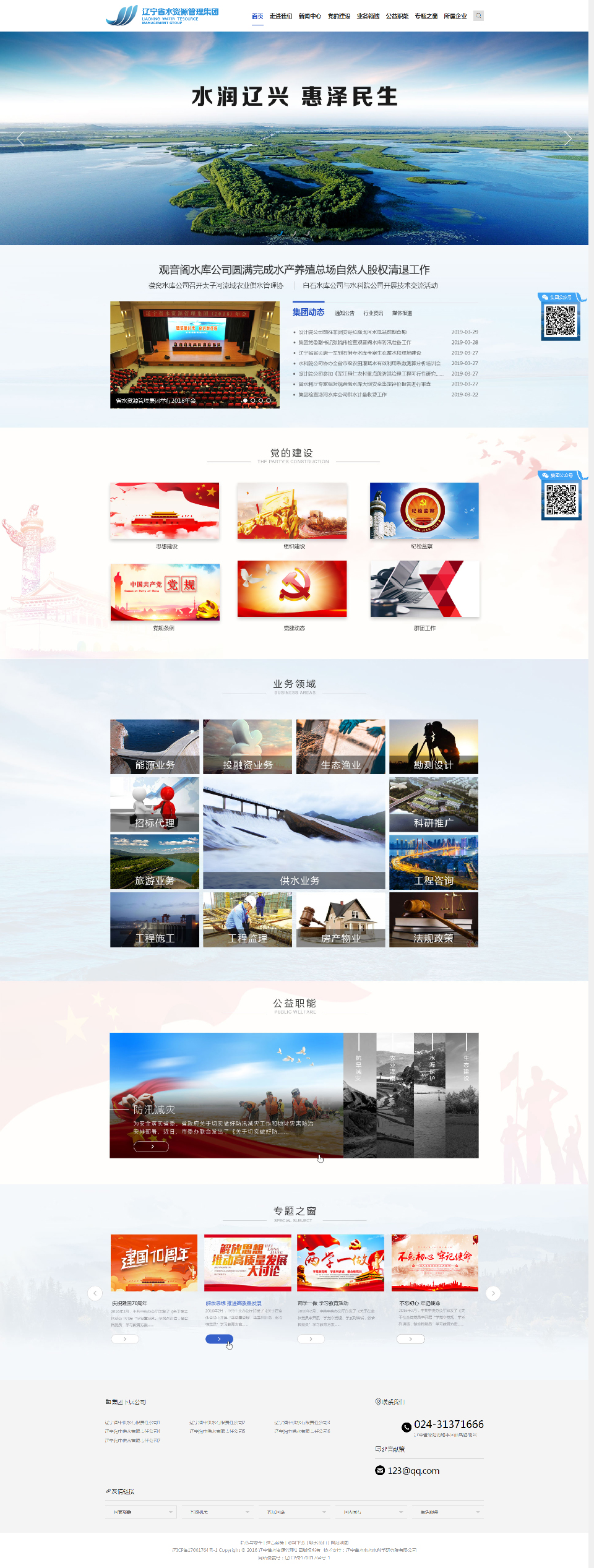This screenshot has width=594, height=1568.
Task: Open the 法规政策 business tile
Action: 434,920
